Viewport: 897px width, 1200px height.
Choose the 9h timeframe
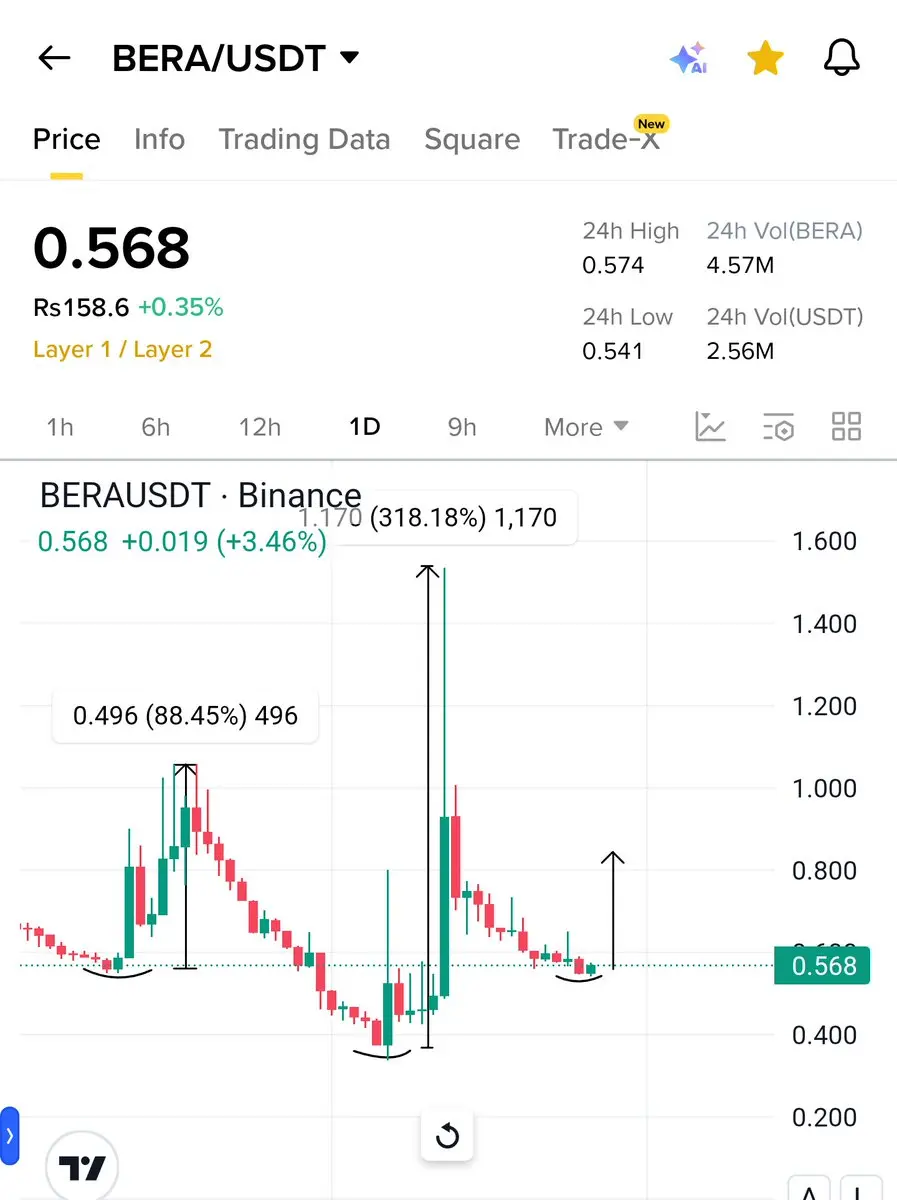click(462, 427)
